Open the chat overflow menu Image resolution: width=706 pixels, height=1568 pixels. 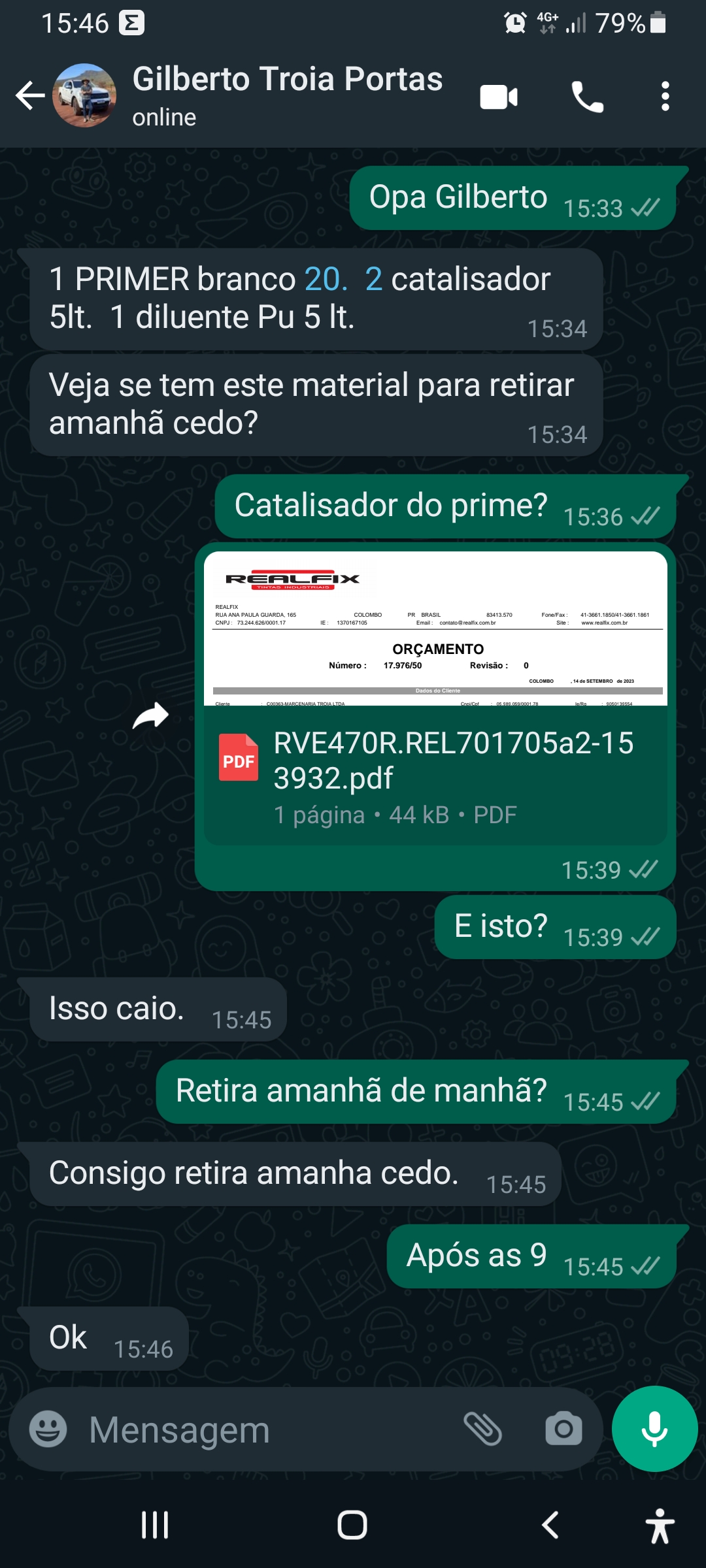[665, 97]
